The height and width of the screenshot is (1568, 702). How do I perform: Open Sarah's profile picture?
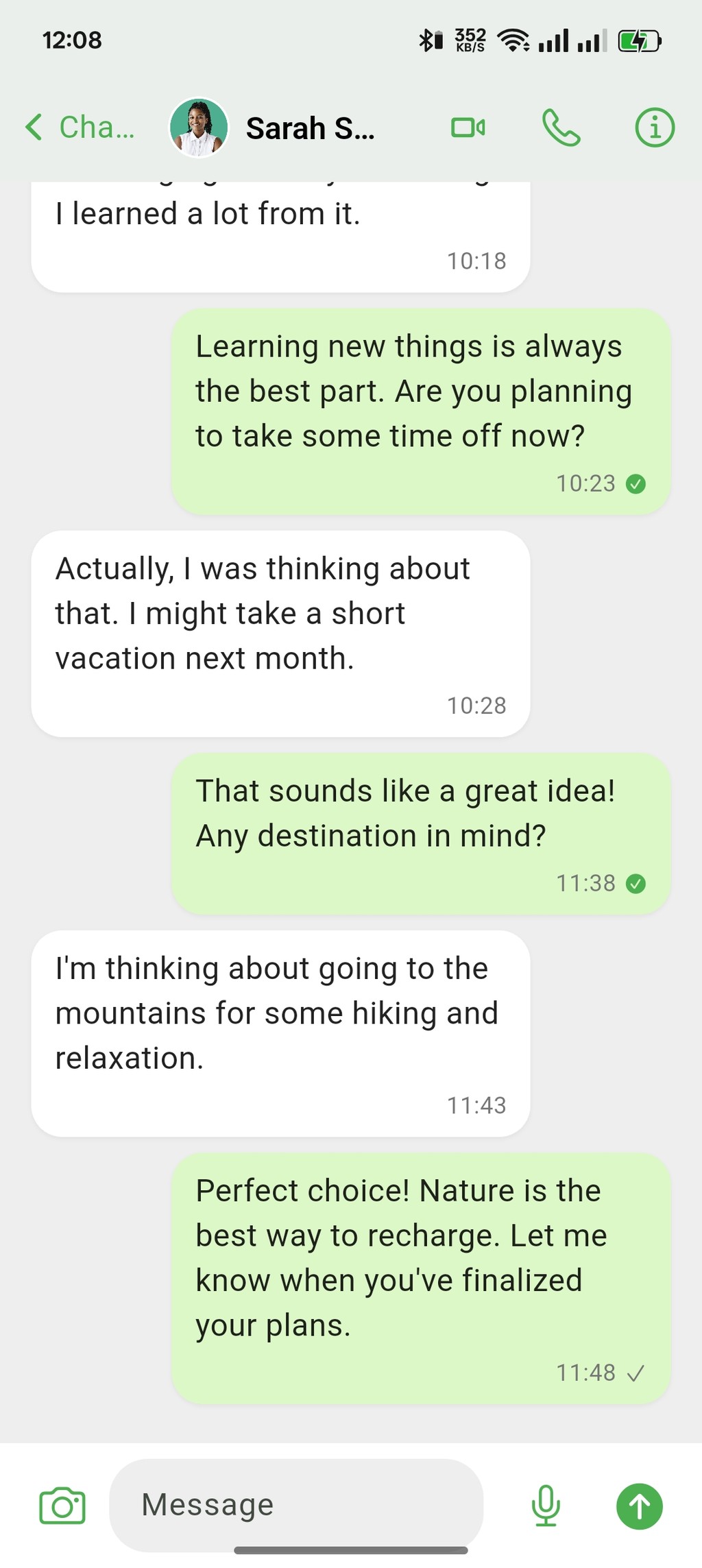point(199,128)
